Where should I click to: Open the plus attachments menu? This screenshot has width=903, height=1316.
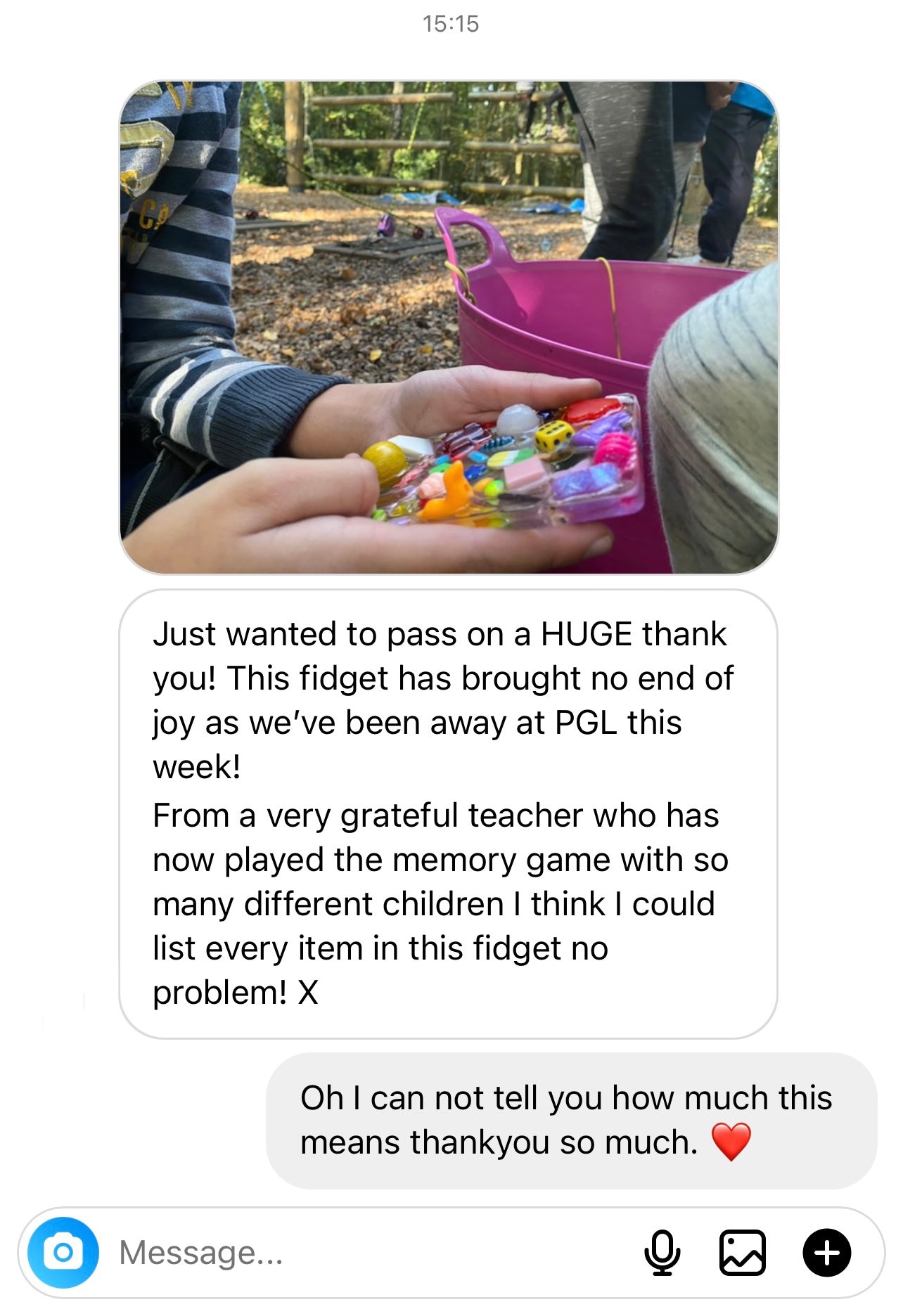(x=826, y=1252)
